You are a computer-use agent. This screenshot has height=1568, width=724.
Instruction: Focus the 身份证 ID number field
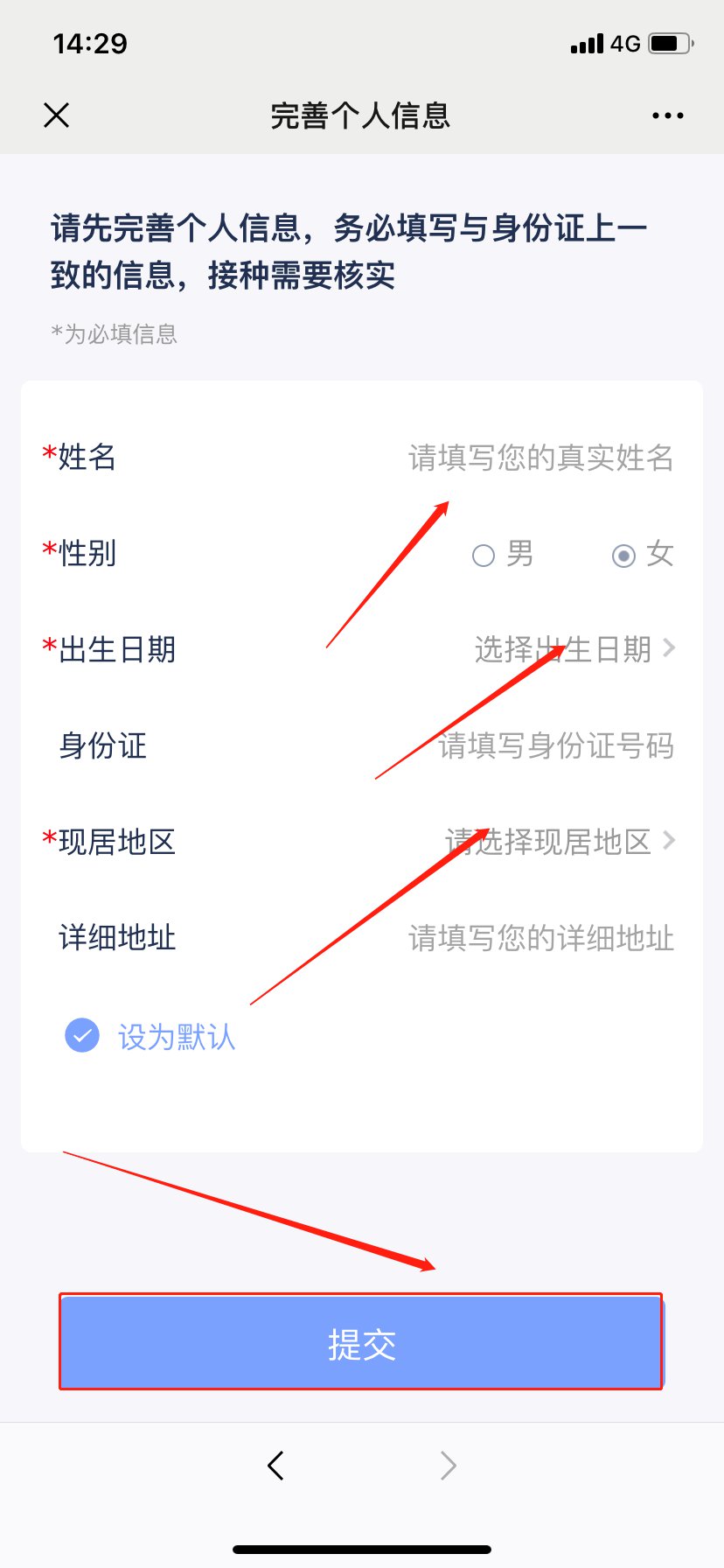pyautogui.click(x=556, y=746)
